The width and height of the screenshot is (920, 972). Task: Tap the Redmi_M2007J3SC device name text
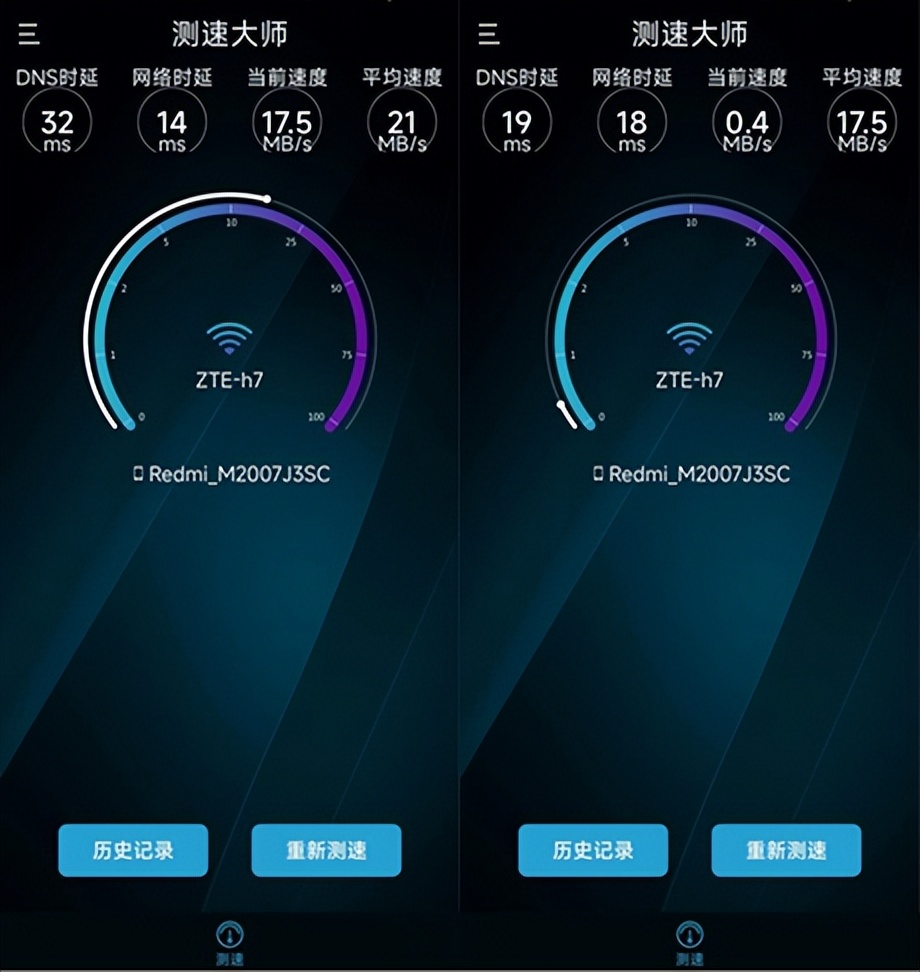[x=231, y=474]
